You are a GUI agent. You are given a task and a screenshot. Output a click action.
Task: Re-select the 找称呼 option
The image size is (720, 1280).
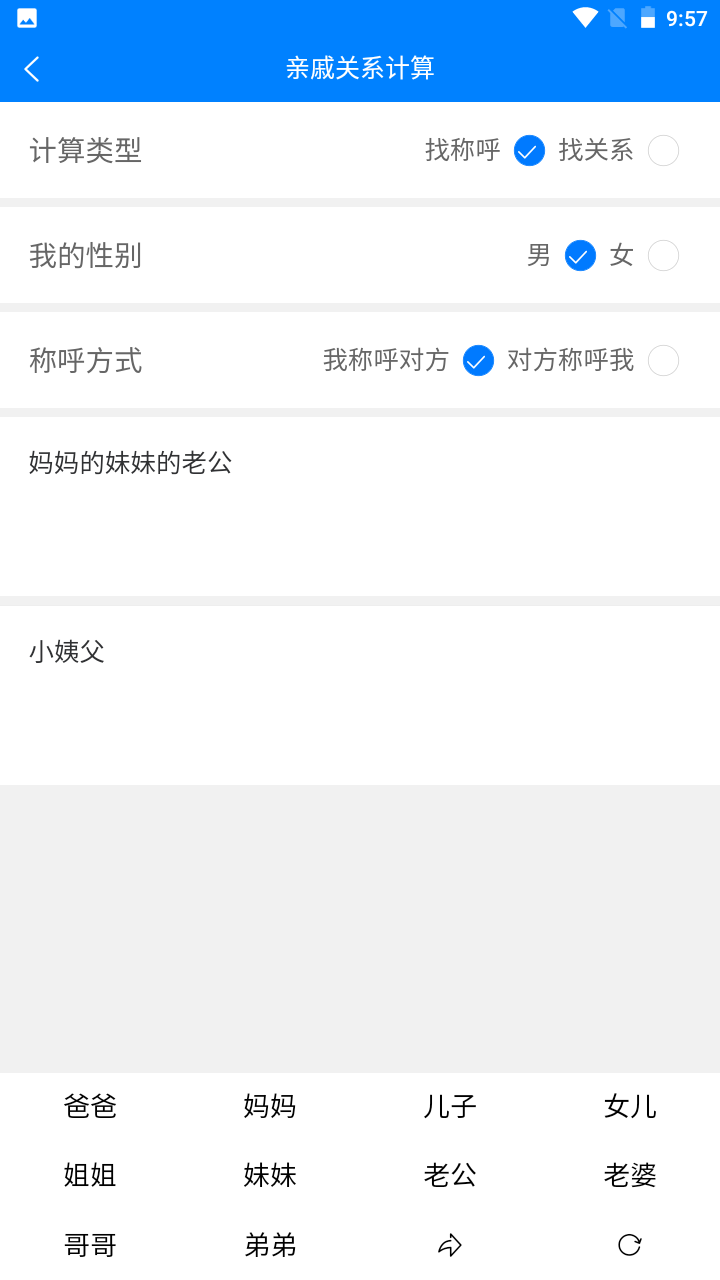529,150
